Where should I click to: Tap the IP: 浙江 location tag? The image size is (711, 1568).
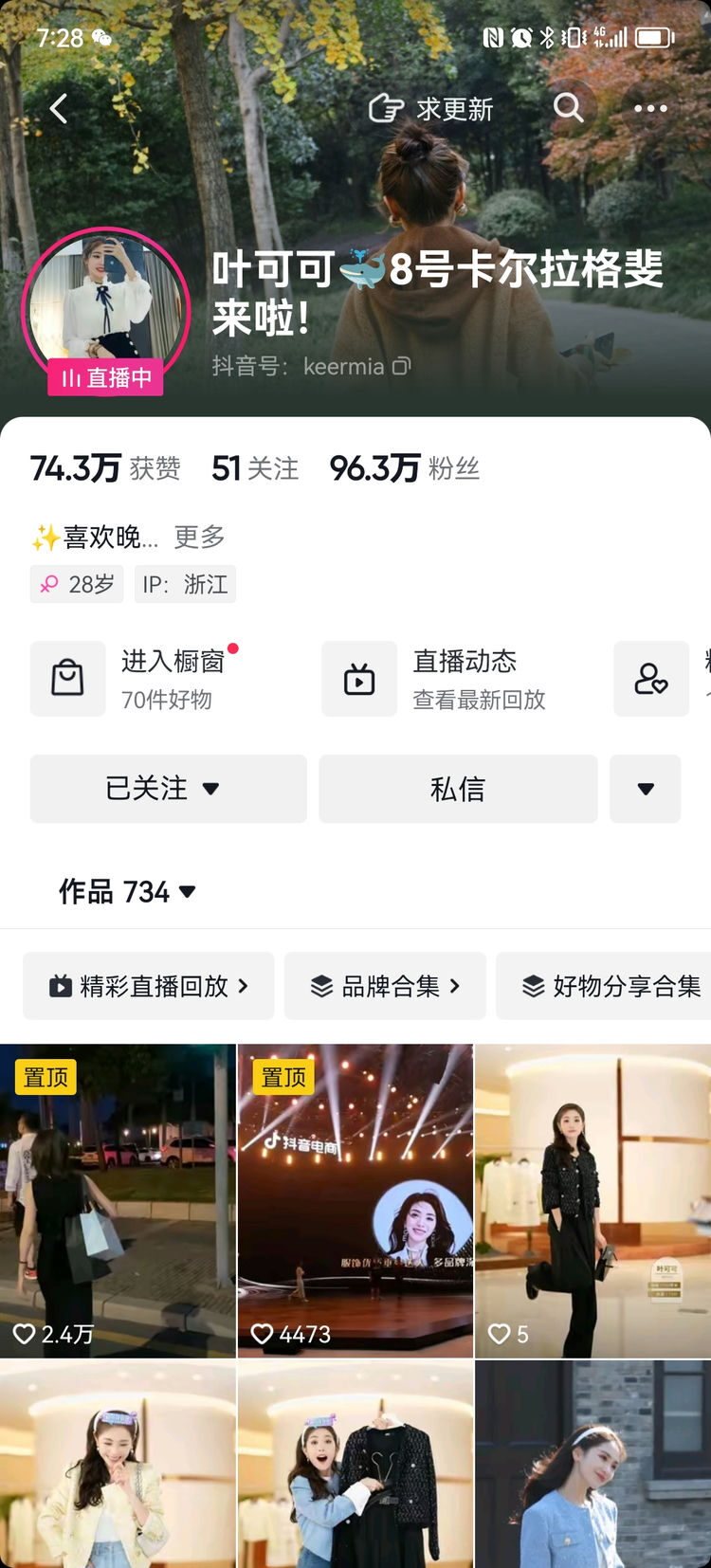[x=185, y=584]
